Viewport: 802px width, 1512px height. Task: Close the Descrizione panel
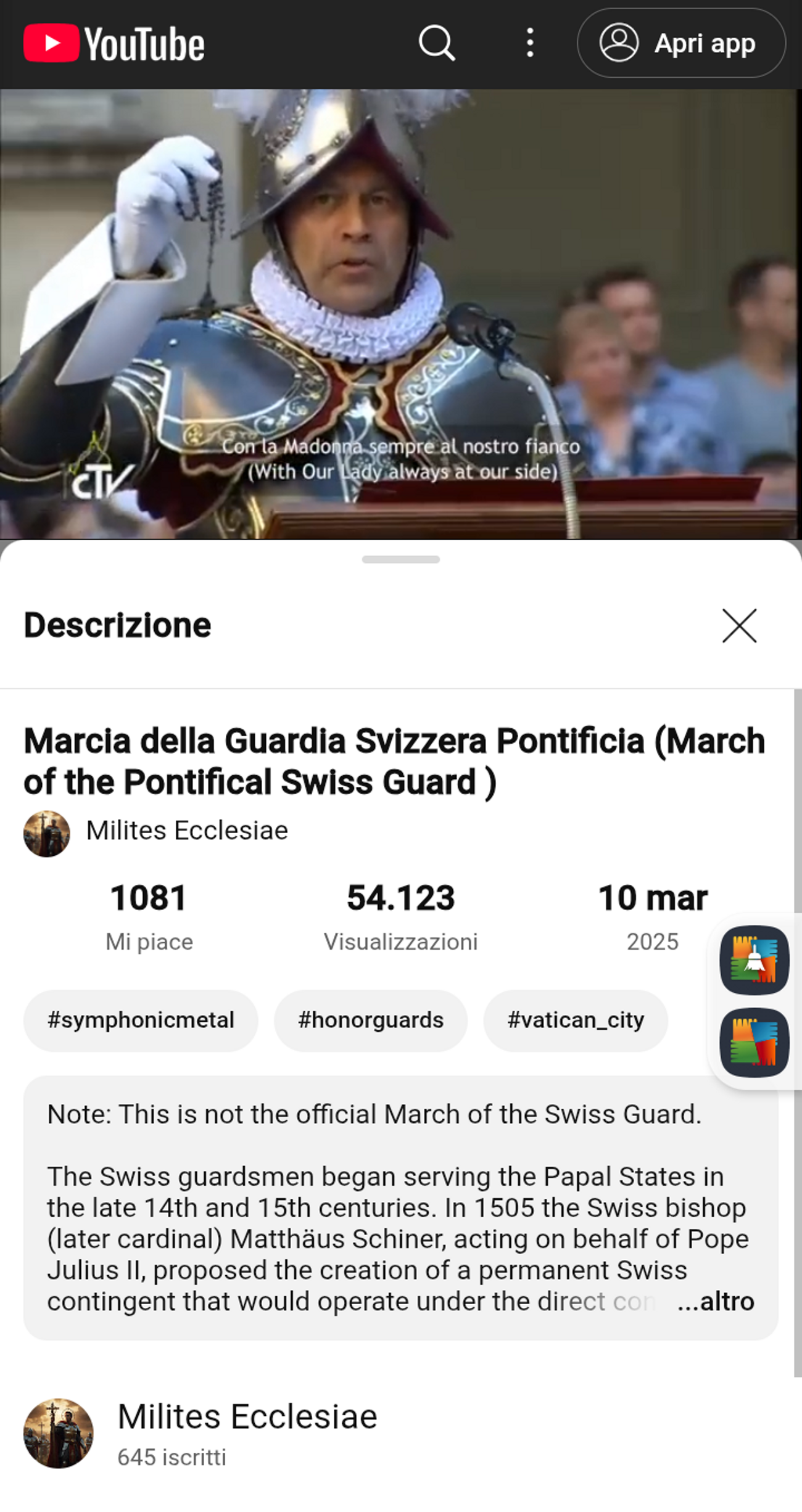pyautogui.click(x=739, y=626)
